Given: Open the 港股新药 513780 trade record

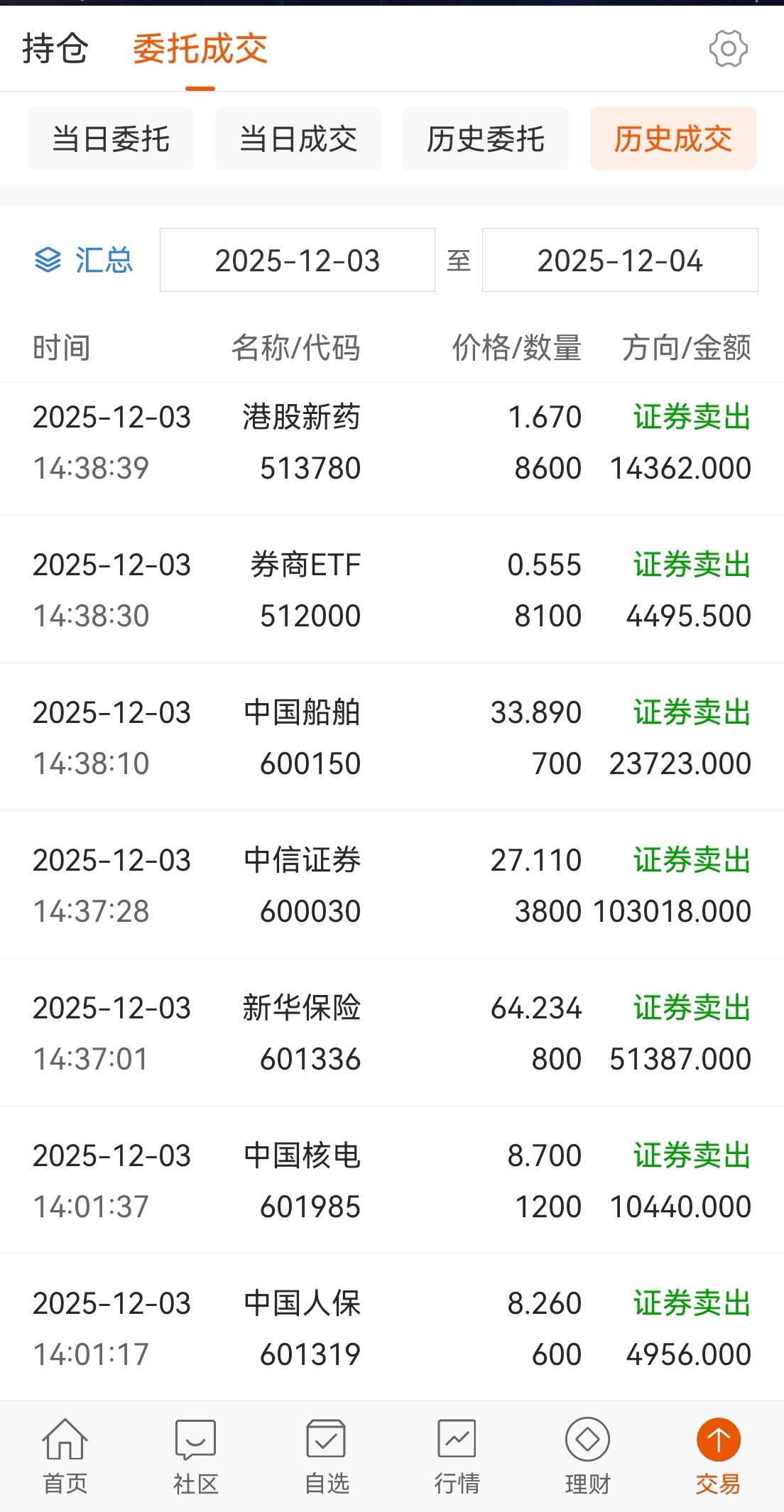Looking at the screenshot, I should pyautogui.click(x=392, y=442).
